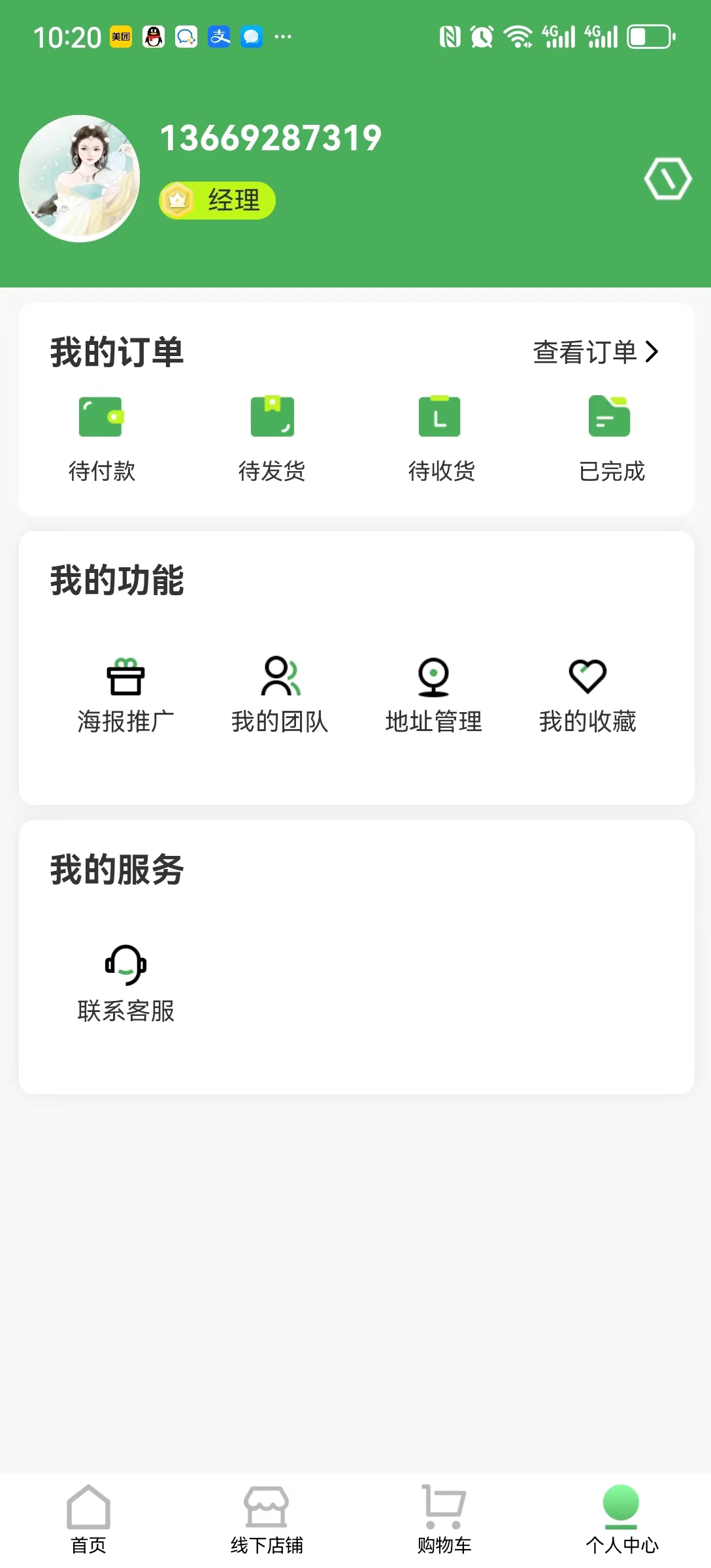Click the 经理 manager rank badge
The image size is (711, 1568).
tap(216, 201)
